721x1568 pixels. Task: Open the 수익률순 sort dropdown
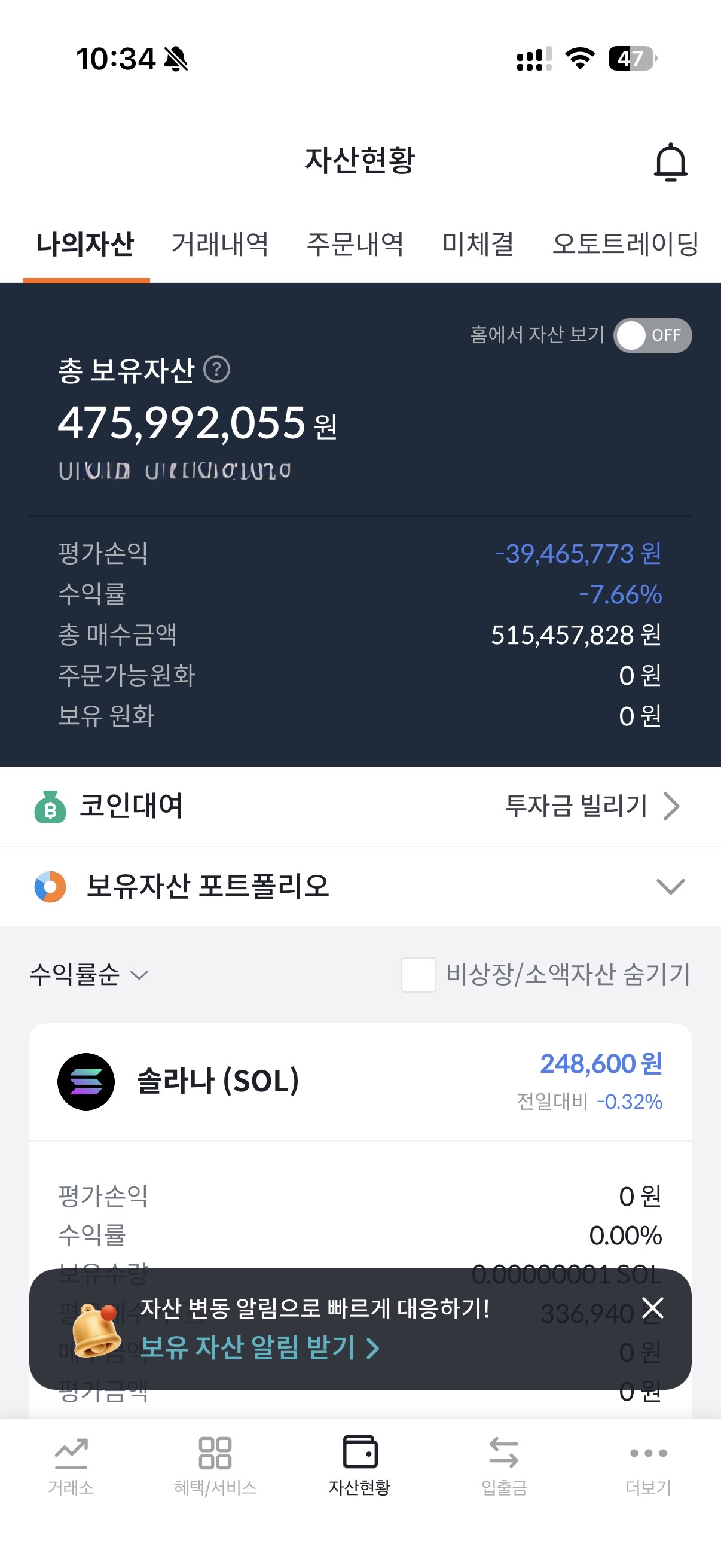pyautogui.click(x=89, y=975)
